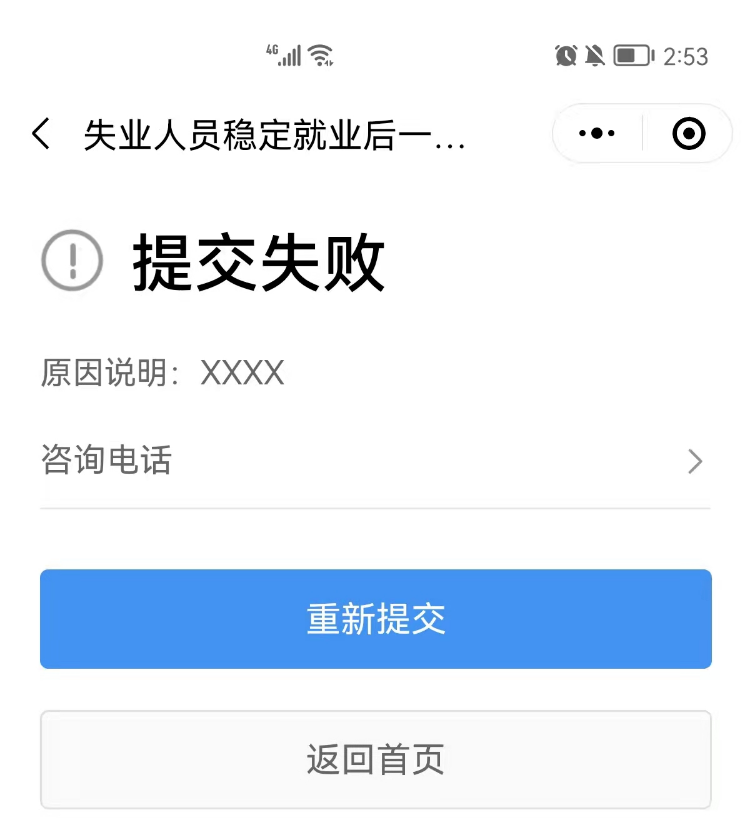
Task: Tap the 4G cellular signal icon
Action: point(284,55)
